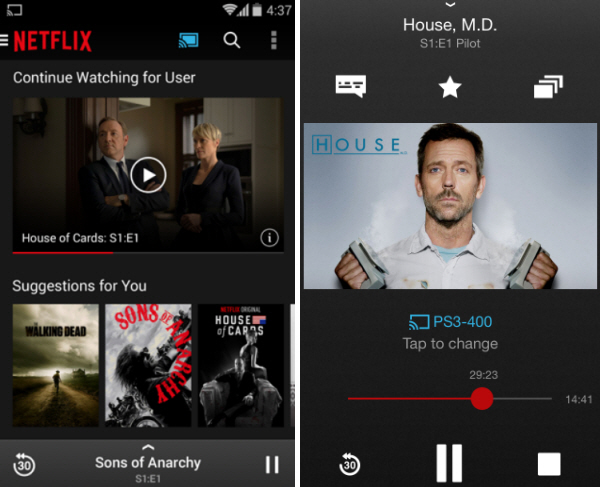Collapse the House, M.D. player with the chevron
Image resolution: width=600 pixels, height=487 pixels.
tap(450, 5)
